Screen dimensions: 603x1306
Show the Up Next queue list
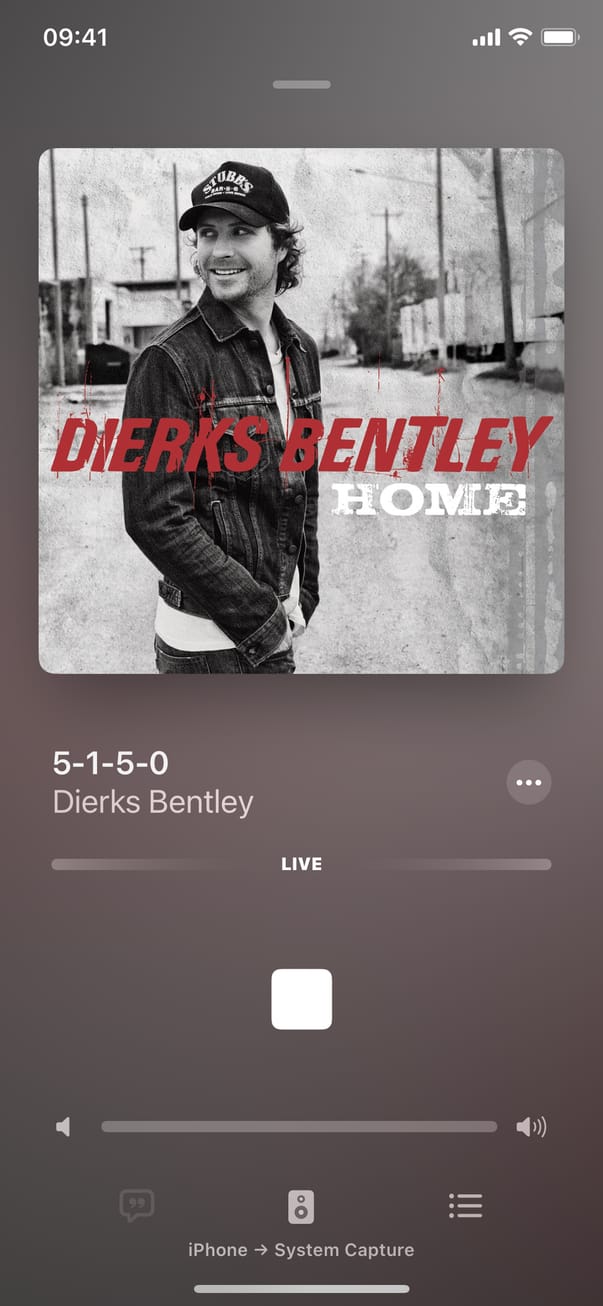465,1206
